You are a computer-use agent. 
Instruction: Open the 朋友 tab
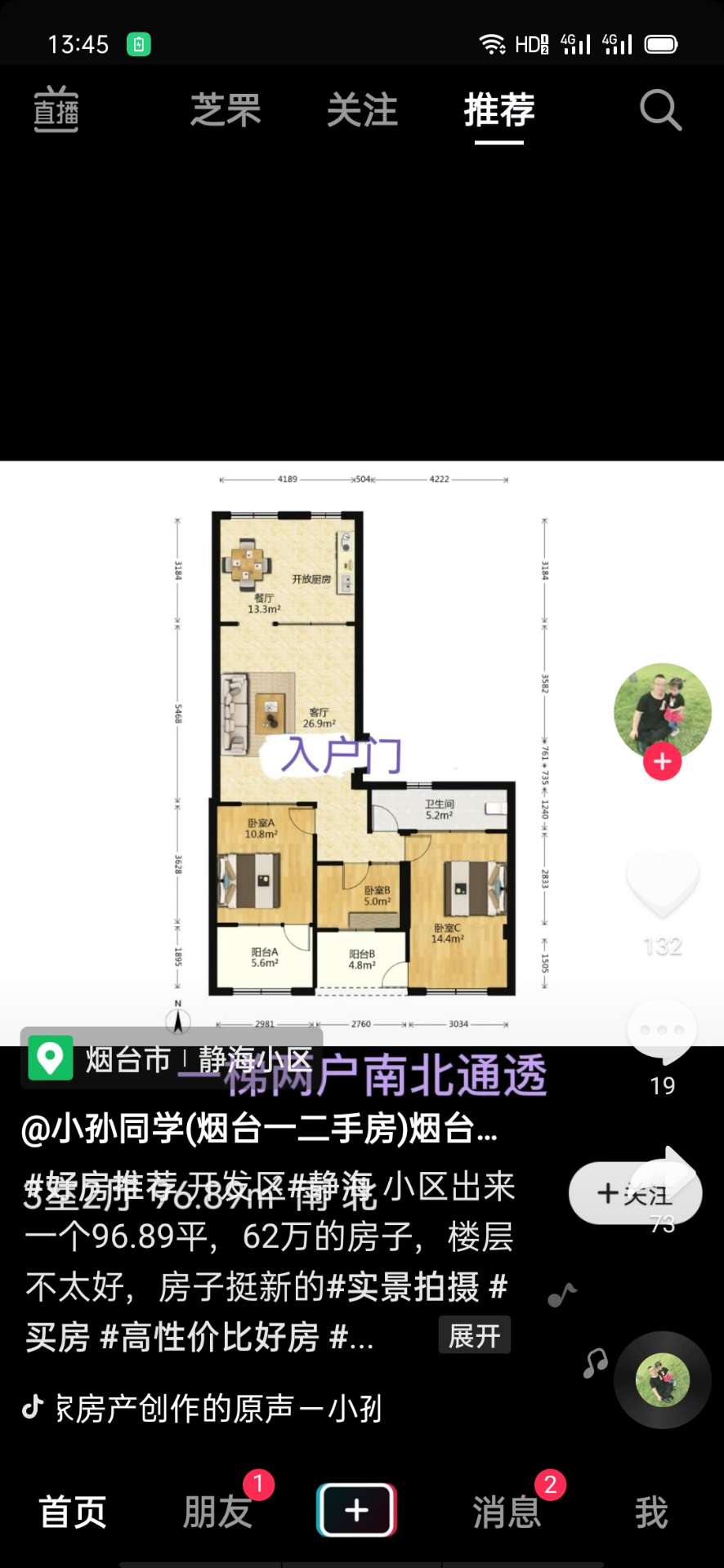coord(217,1512)
